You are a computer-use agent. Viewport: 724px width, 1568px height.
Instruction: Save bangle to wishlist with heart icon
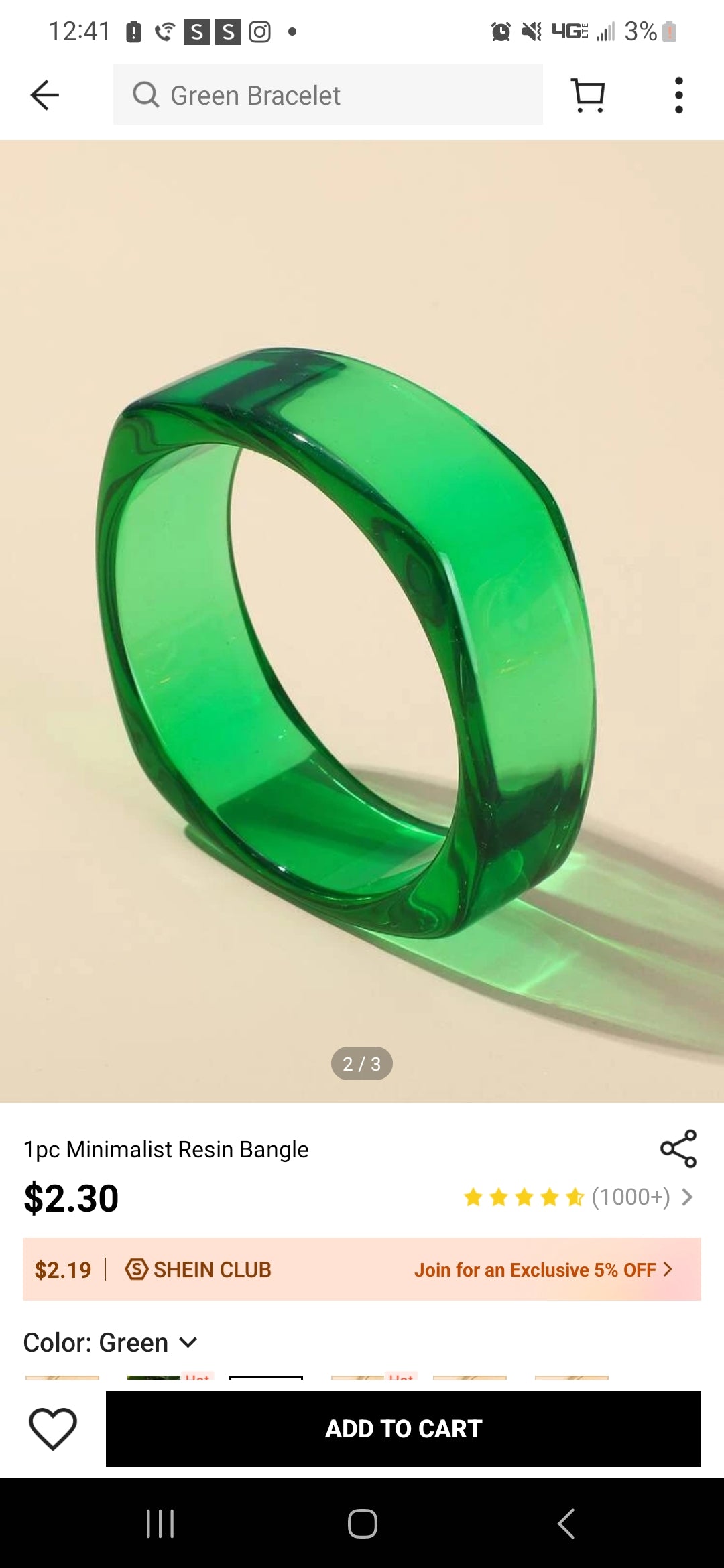click(x=53, y=1429)
